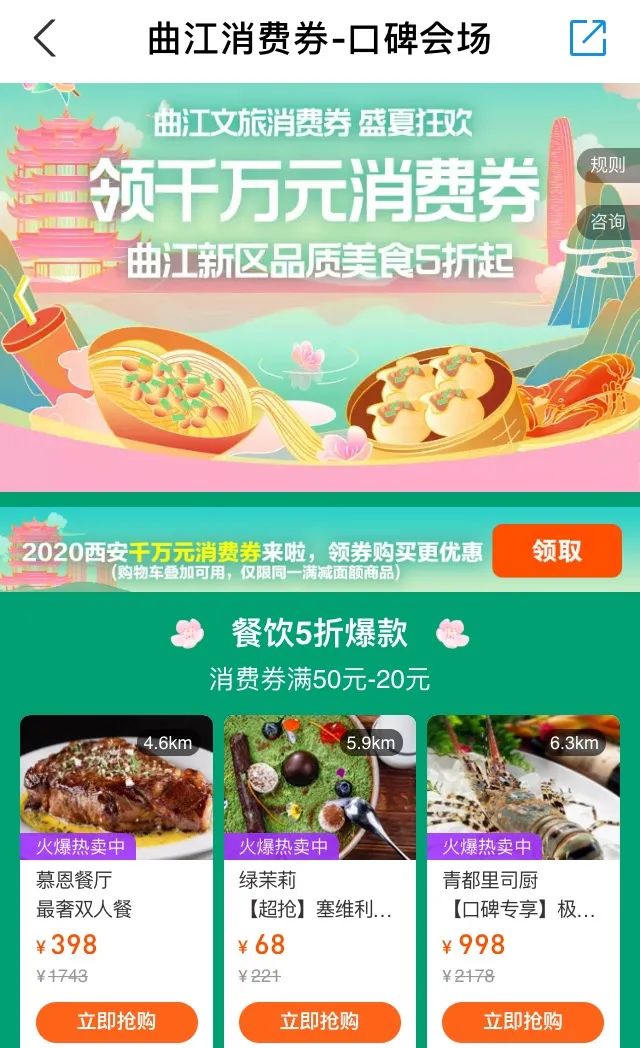Open the 咨询 inquiry tab
The height and width of the screenshot is (1048, 640).
608,221
